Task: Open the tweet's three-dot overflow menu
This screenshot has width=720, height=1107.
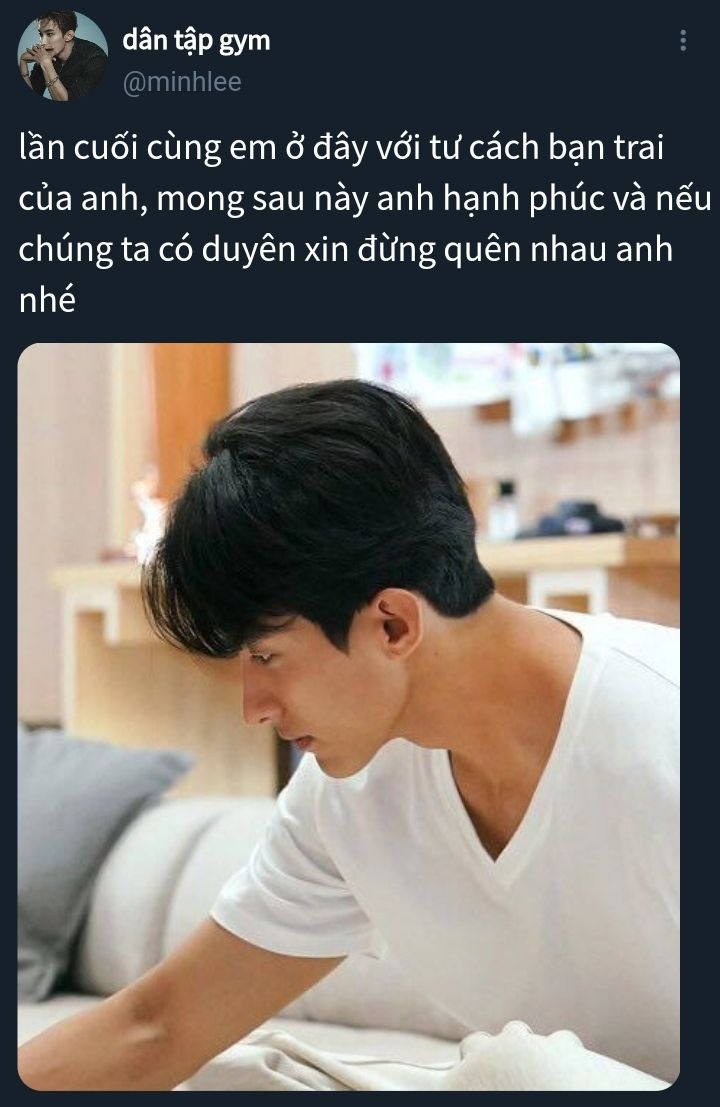Action: click(x=683, y=41)
